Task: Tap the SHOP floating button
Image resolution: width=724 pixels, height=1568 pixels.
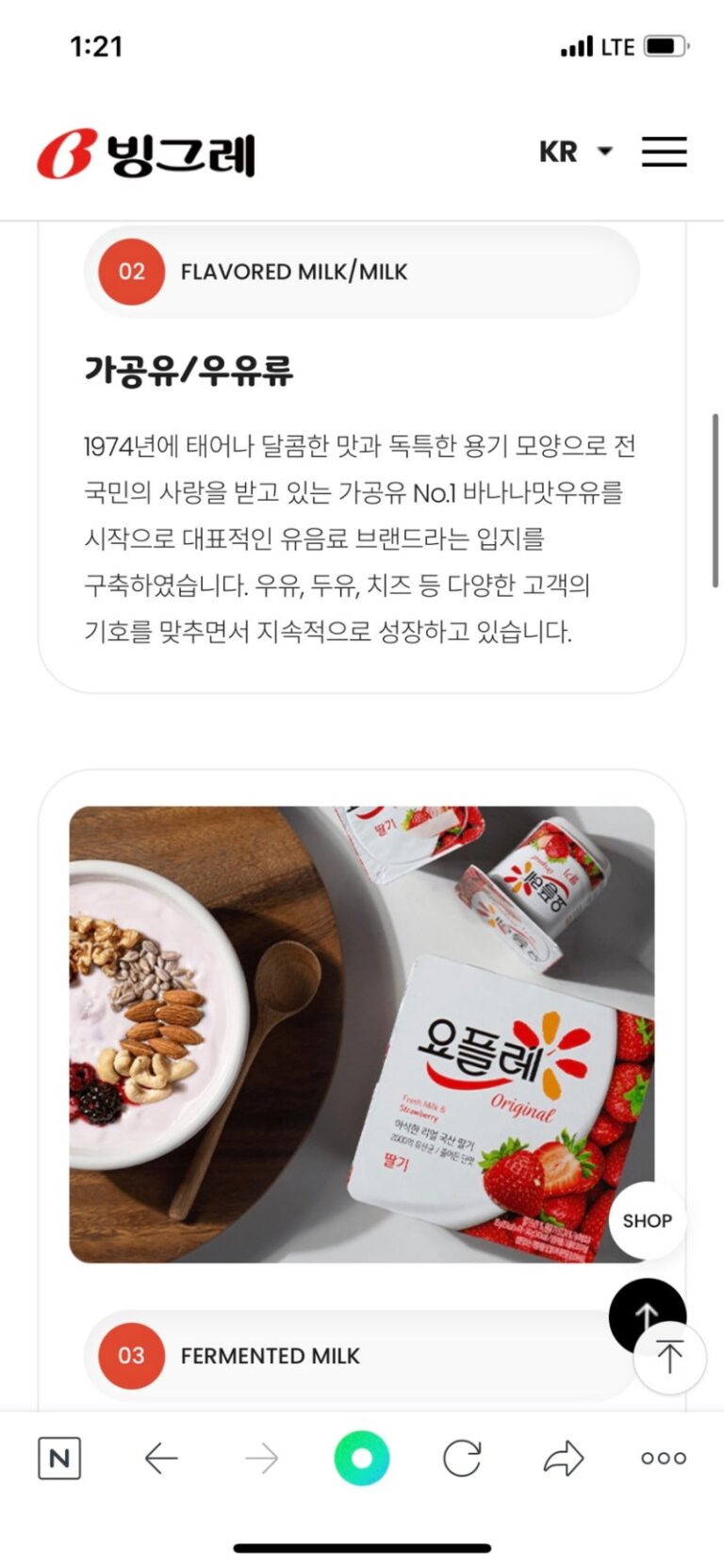Action: tap(647, 1220)
